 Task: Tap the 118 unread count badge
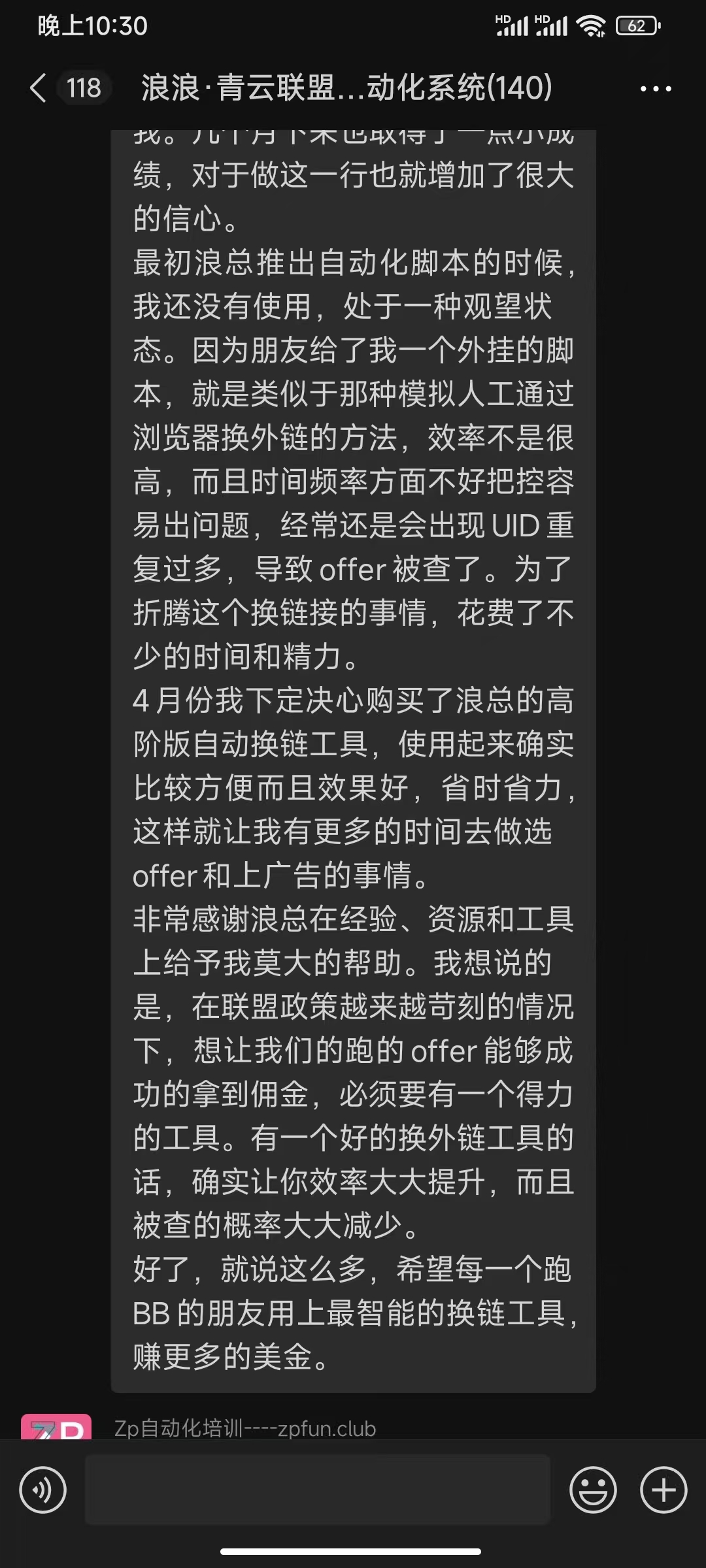pos(83,88)
